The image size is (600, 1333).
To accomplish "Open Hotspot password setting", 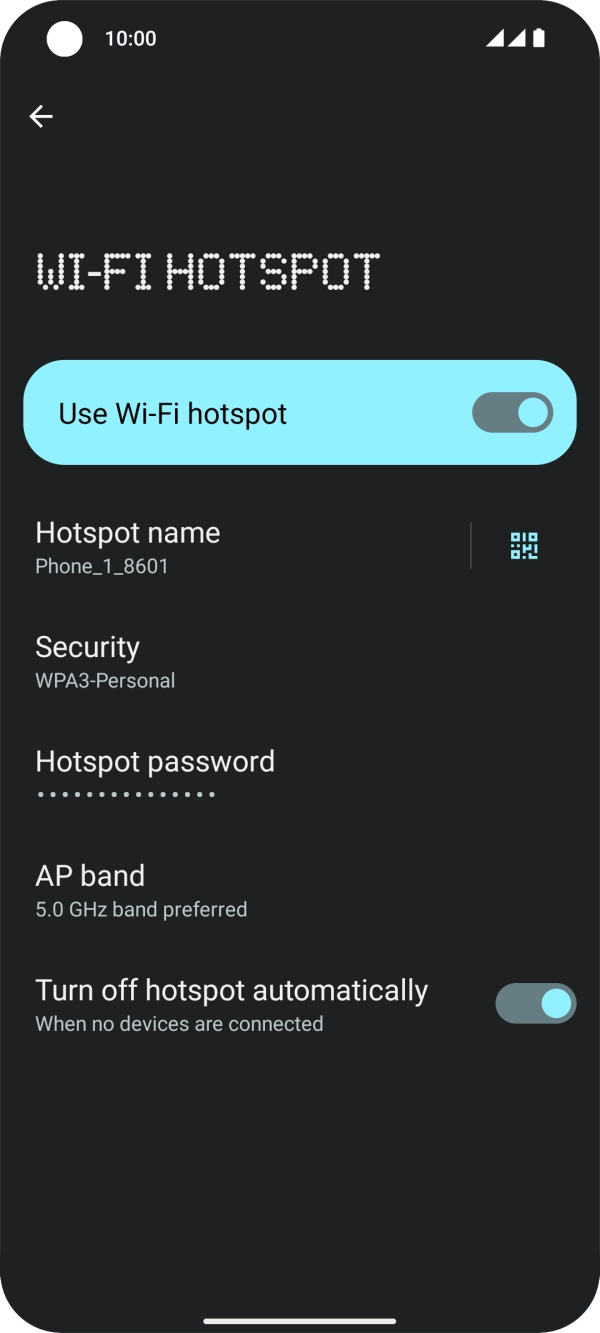I will pos(200,775).
